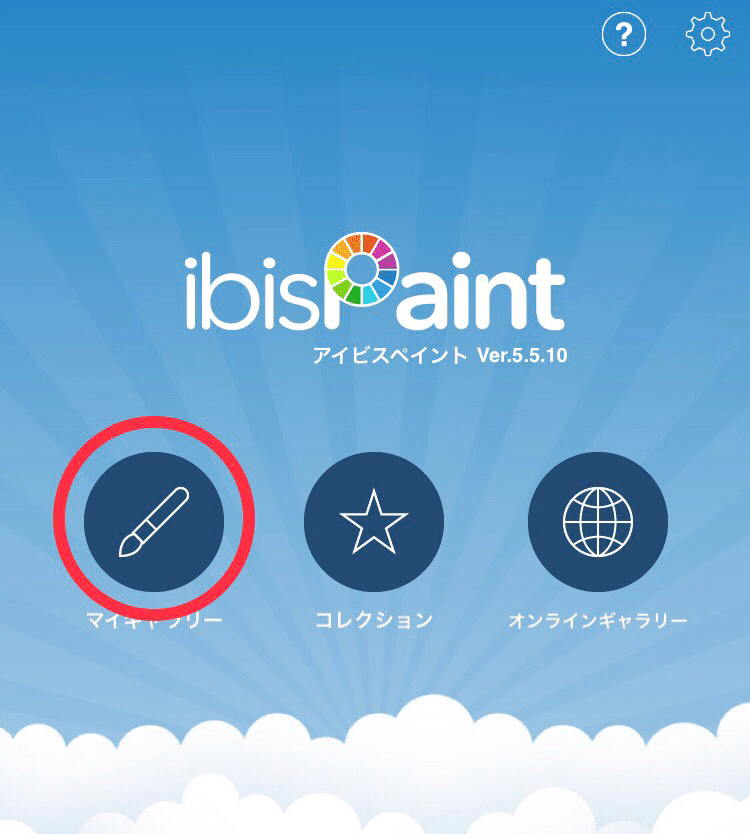Open the settings gear
Screen dimensions: 750x834
(x=707, y=35)
